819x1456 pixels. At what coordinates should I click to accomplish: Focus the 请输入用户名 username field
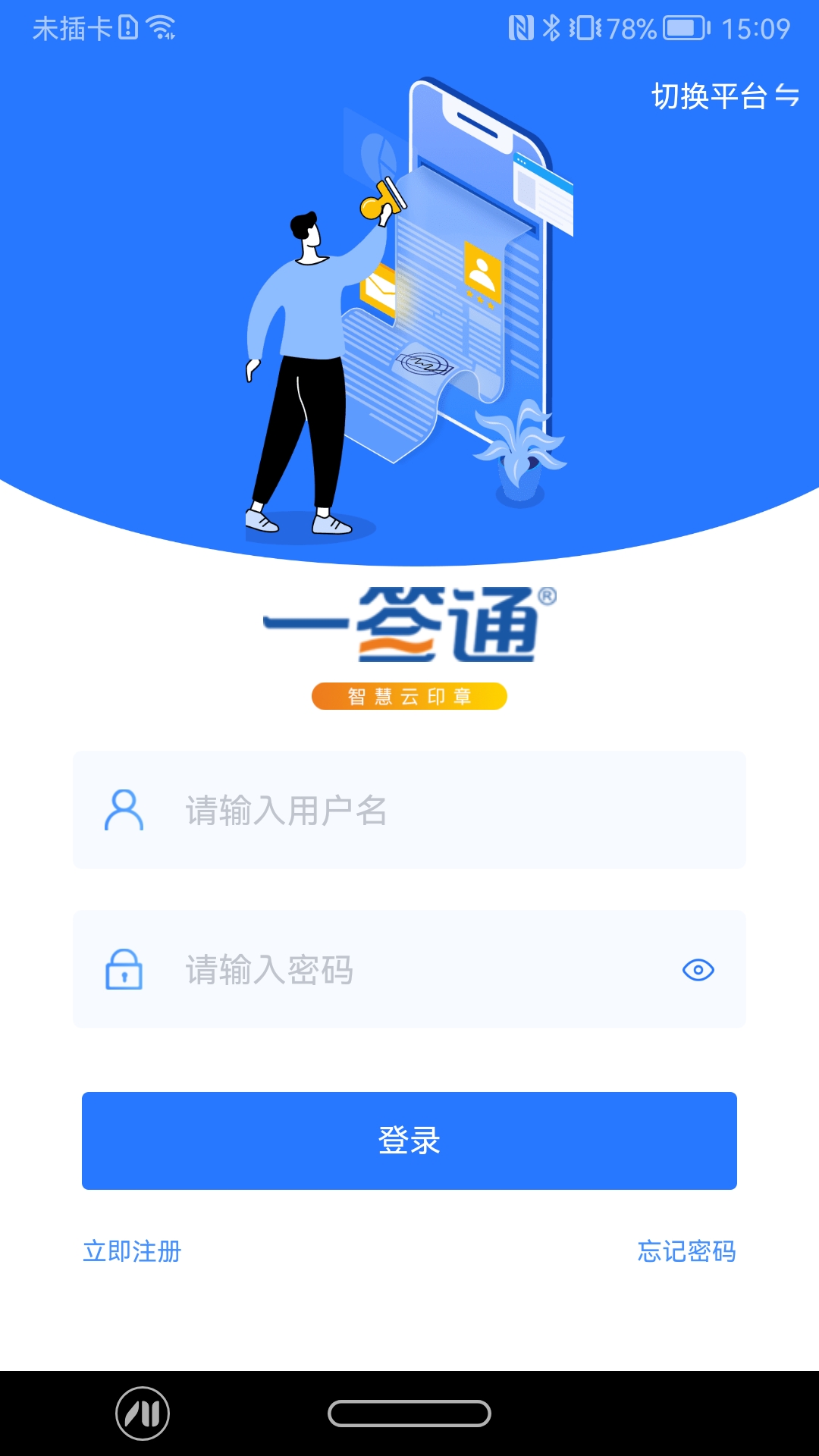425,810
